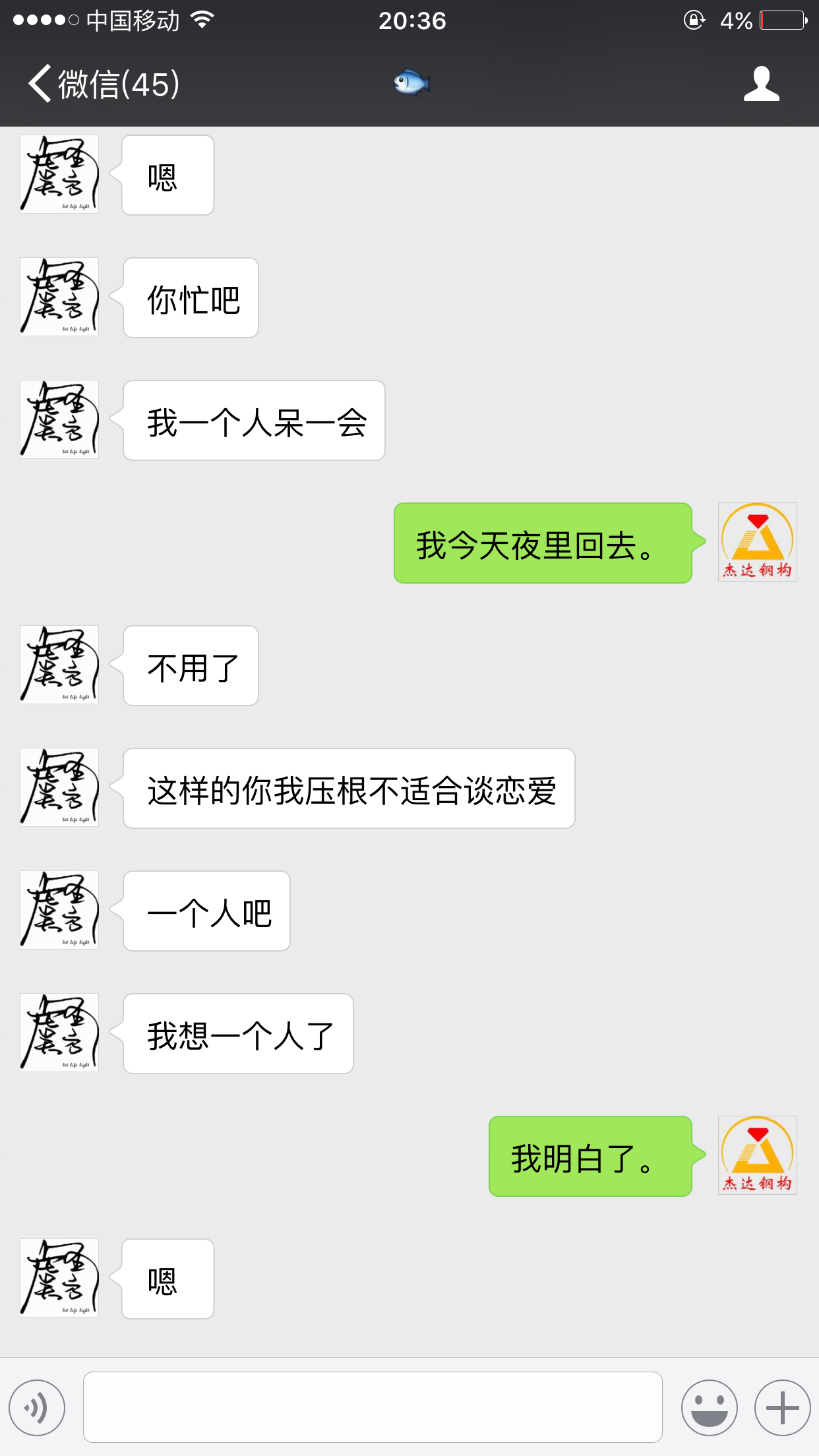The height and width of the screenshot is (1456, 819).
Task: Tap the sender avatar beside 你忙吧
Action: pos(59,297)
